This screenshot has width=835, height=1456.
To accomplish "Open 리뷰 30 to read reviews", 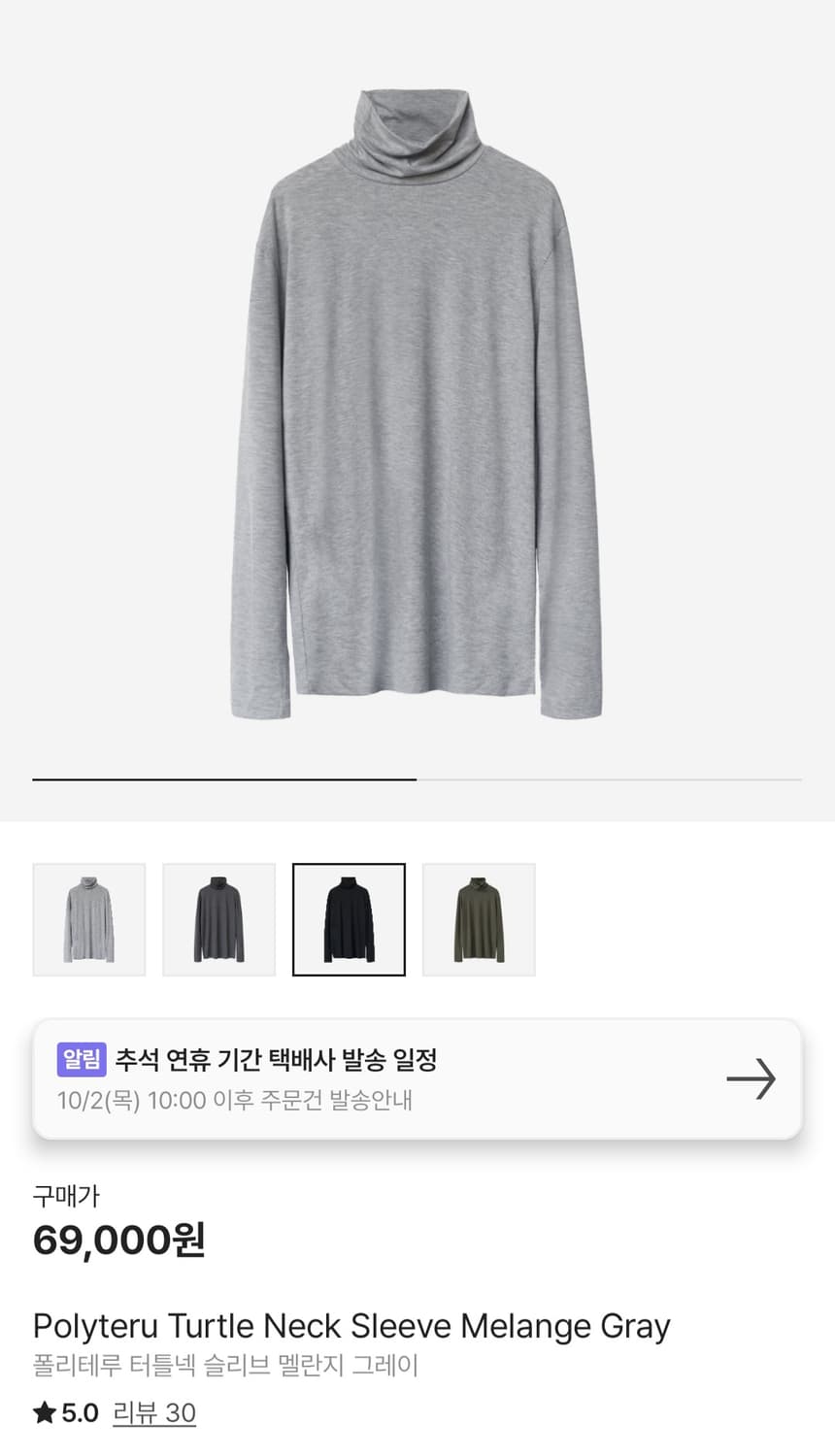I will pos(155,1413).
